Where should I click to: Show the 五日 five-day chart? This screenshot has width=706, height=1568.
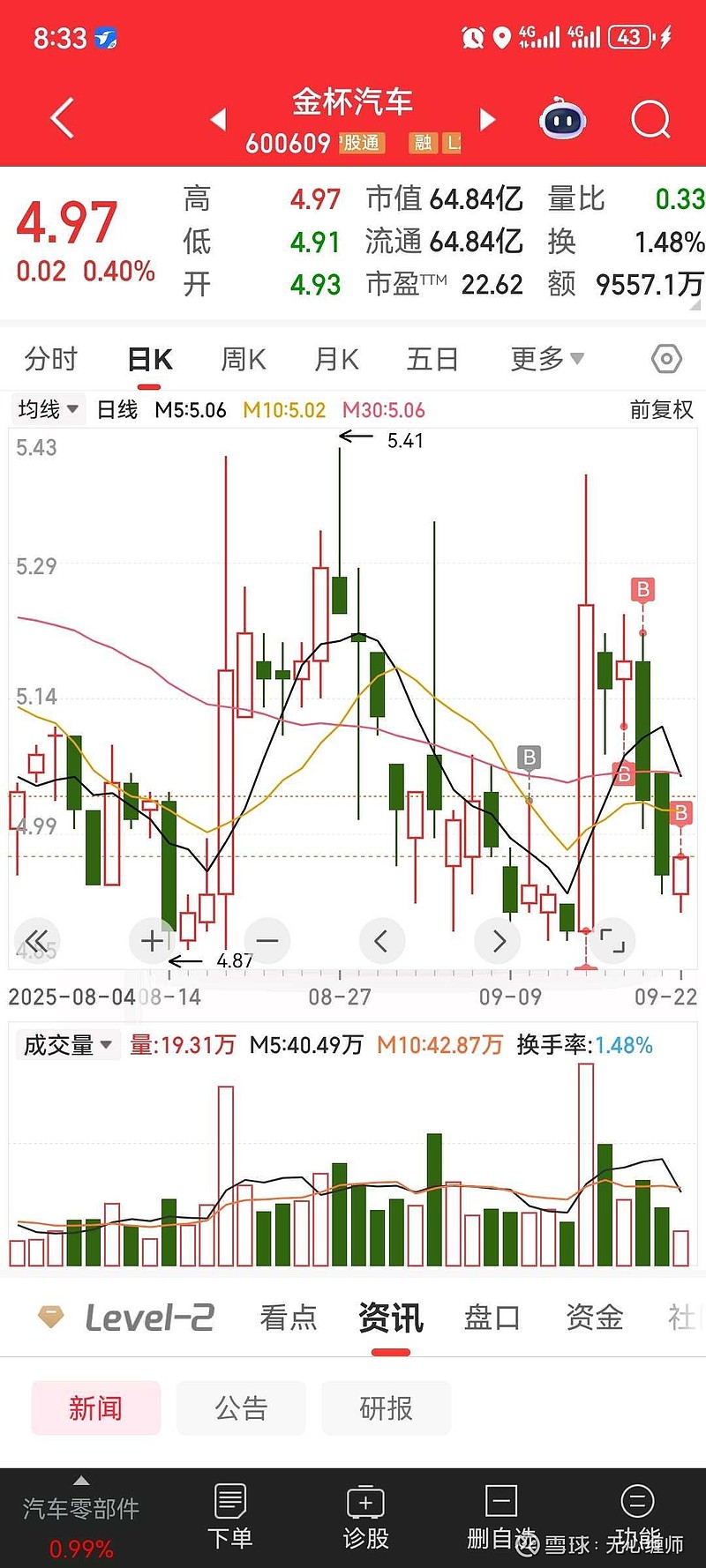click(x=432, y=359)
